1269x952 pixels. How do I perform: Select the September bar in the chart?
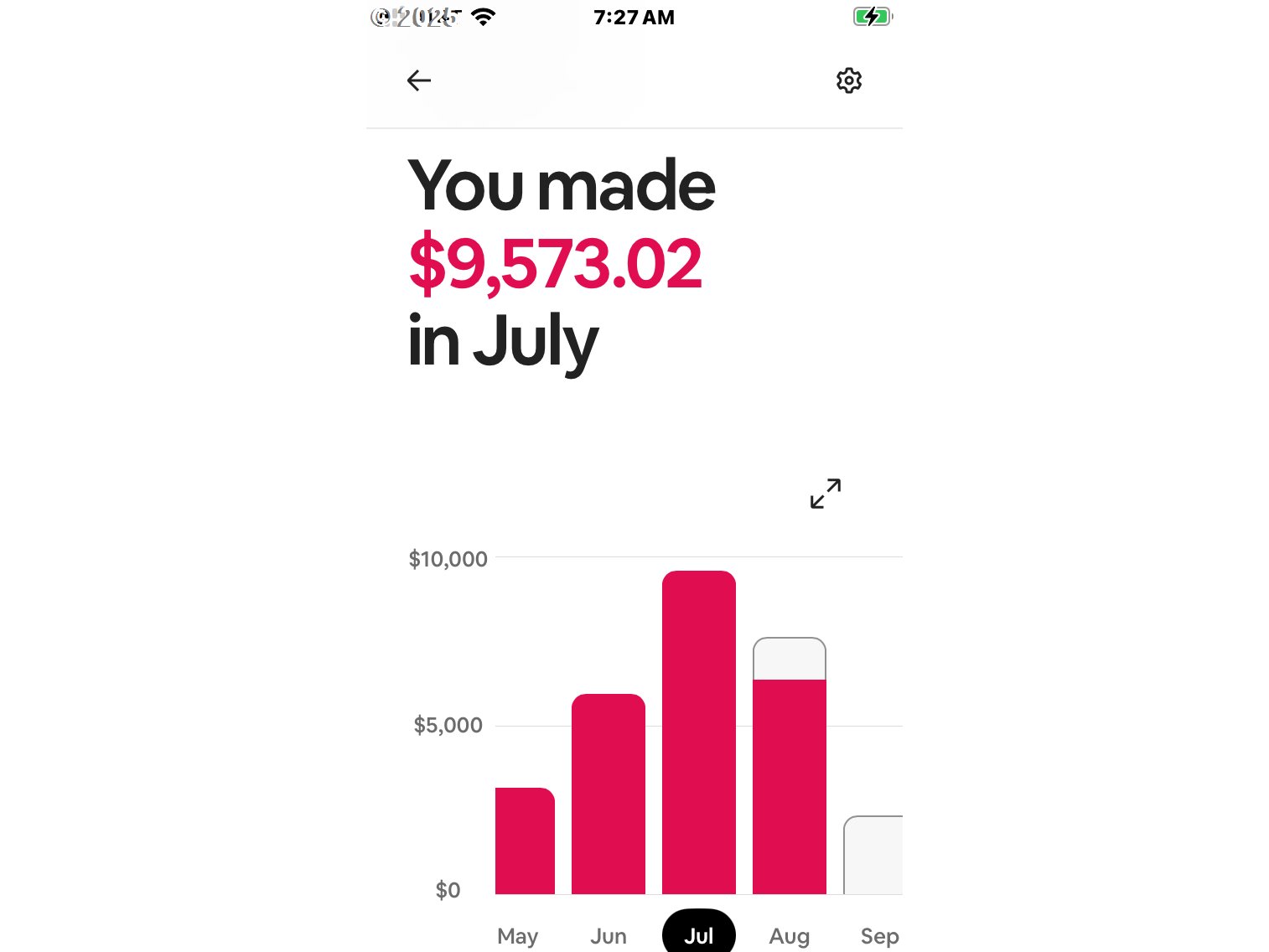[873, 855]
